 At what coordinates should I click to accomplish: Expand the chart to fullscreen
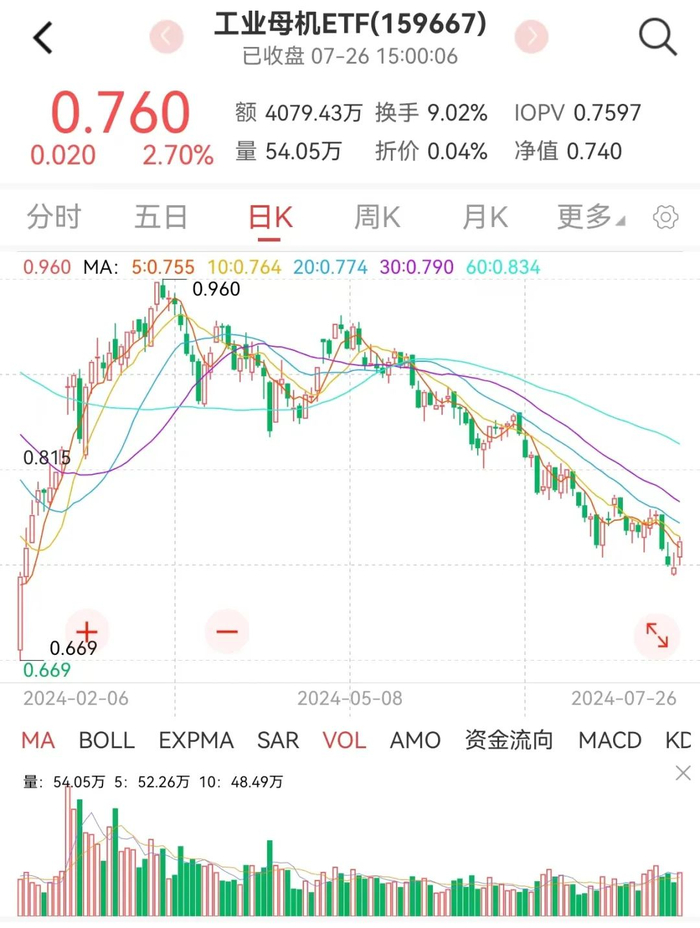(x=657, y=634)
